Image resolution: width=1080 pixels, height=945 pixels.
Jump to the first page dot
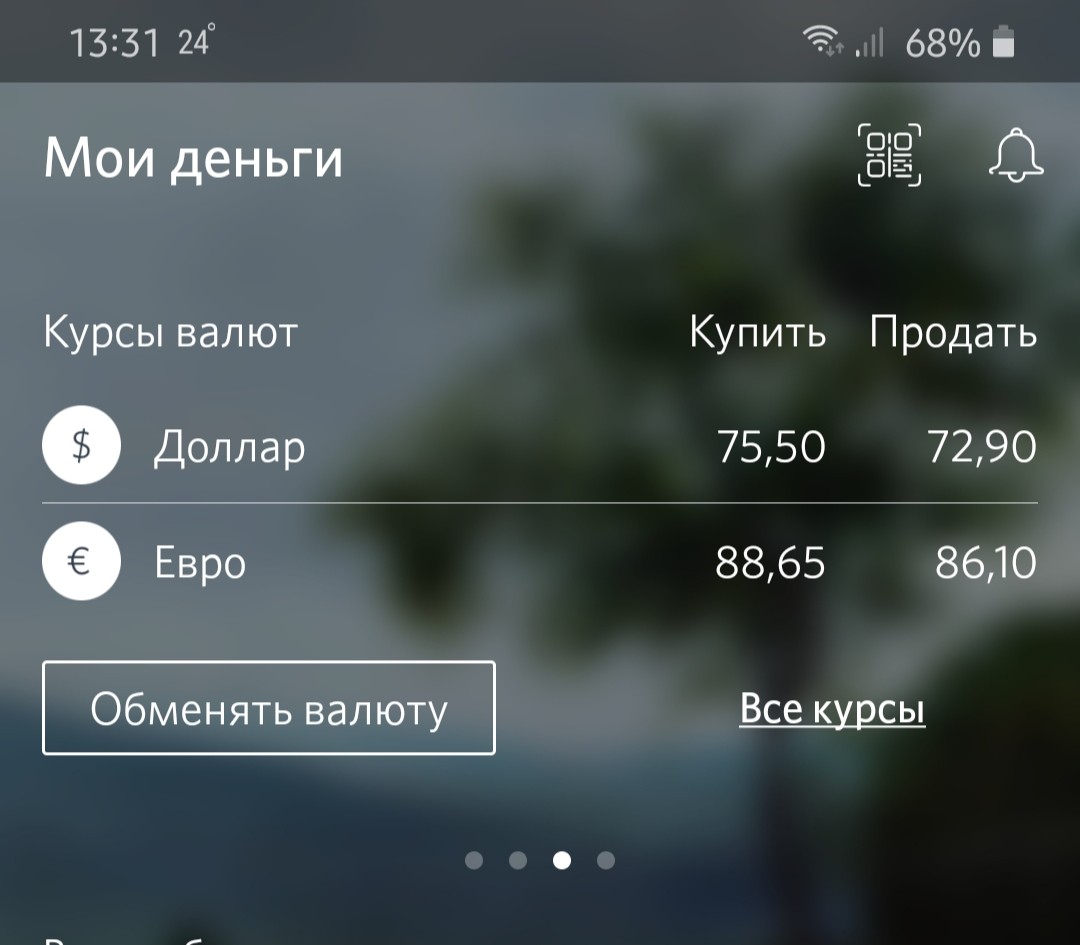point(474,860)
